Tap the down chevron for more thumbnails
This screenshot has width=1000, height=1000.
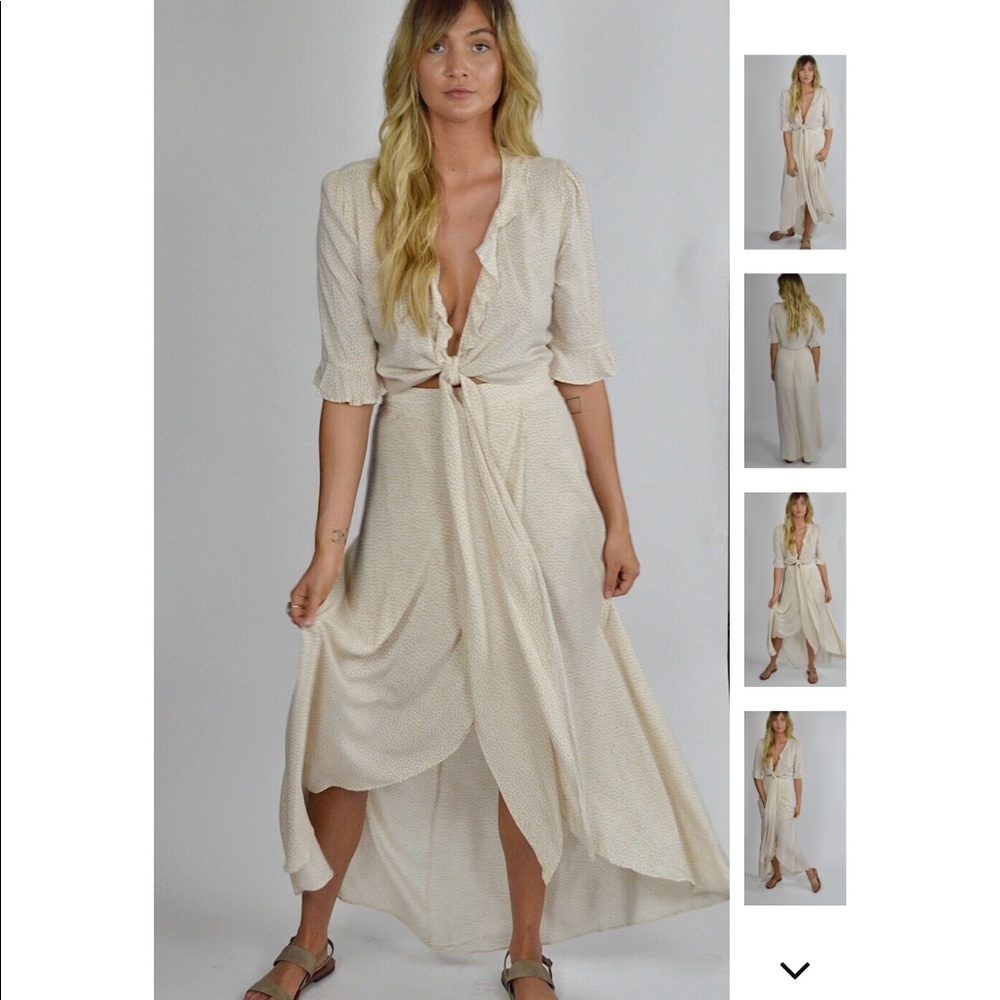coord(794,970)
